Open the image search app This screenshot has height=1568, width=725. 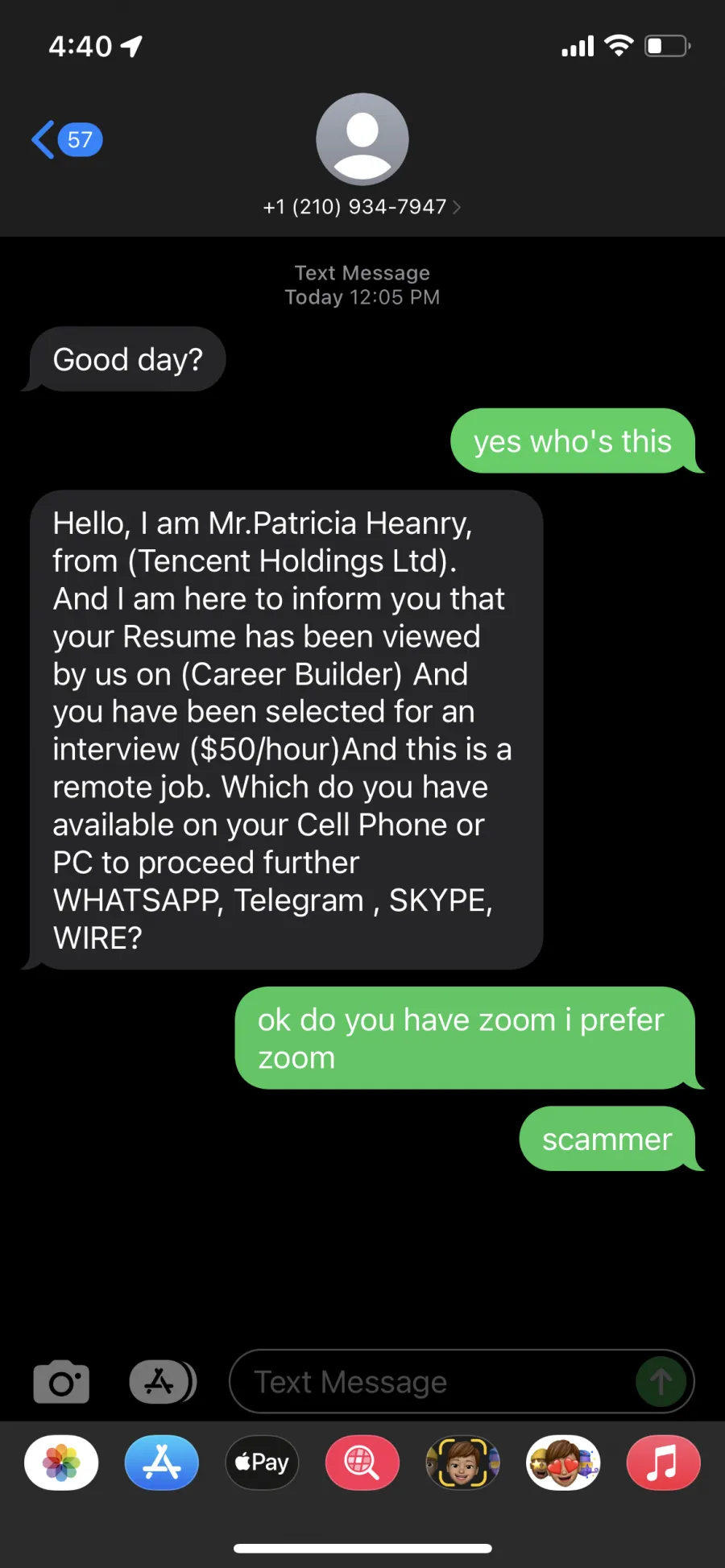click(x=362, y=1463)
